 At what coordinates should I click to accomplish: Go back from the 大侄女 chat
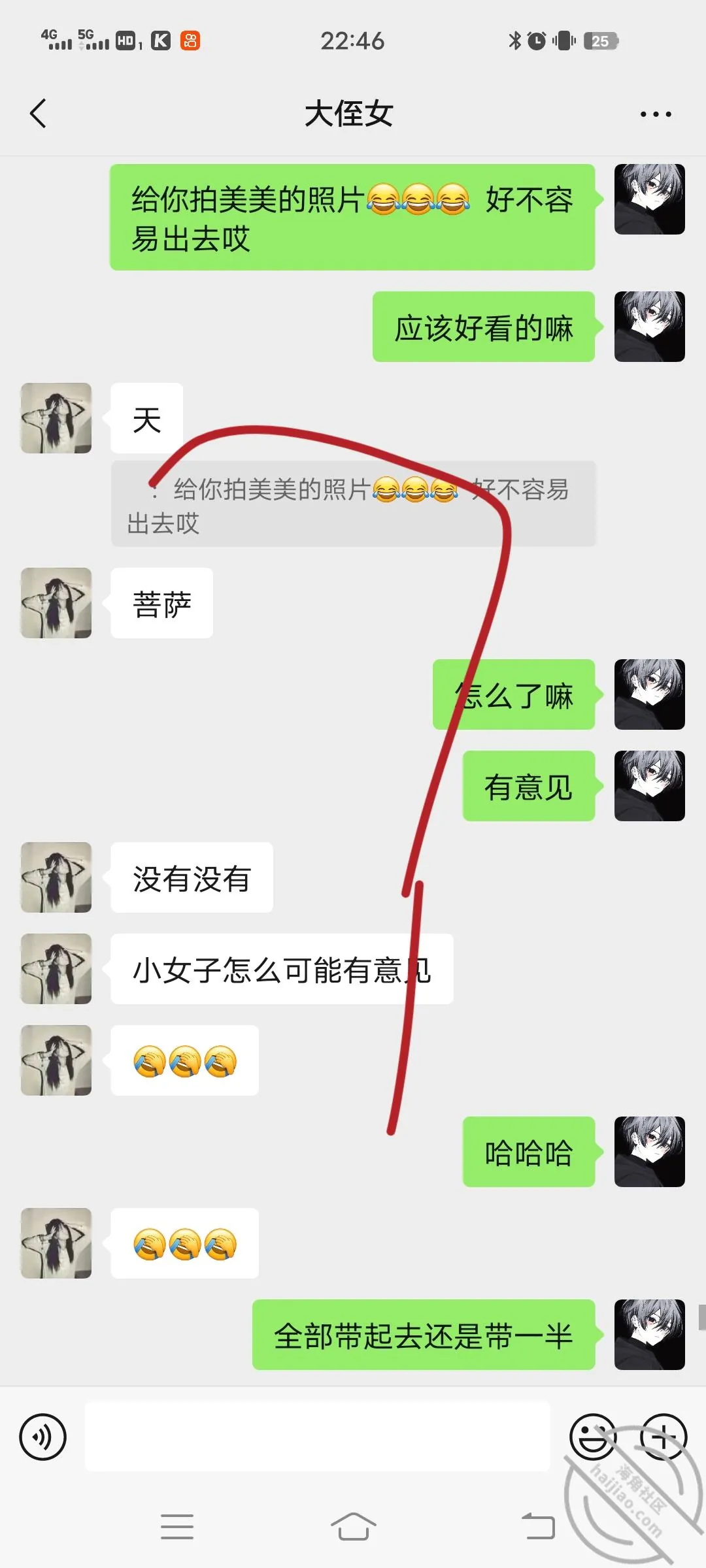pos(39,114)
